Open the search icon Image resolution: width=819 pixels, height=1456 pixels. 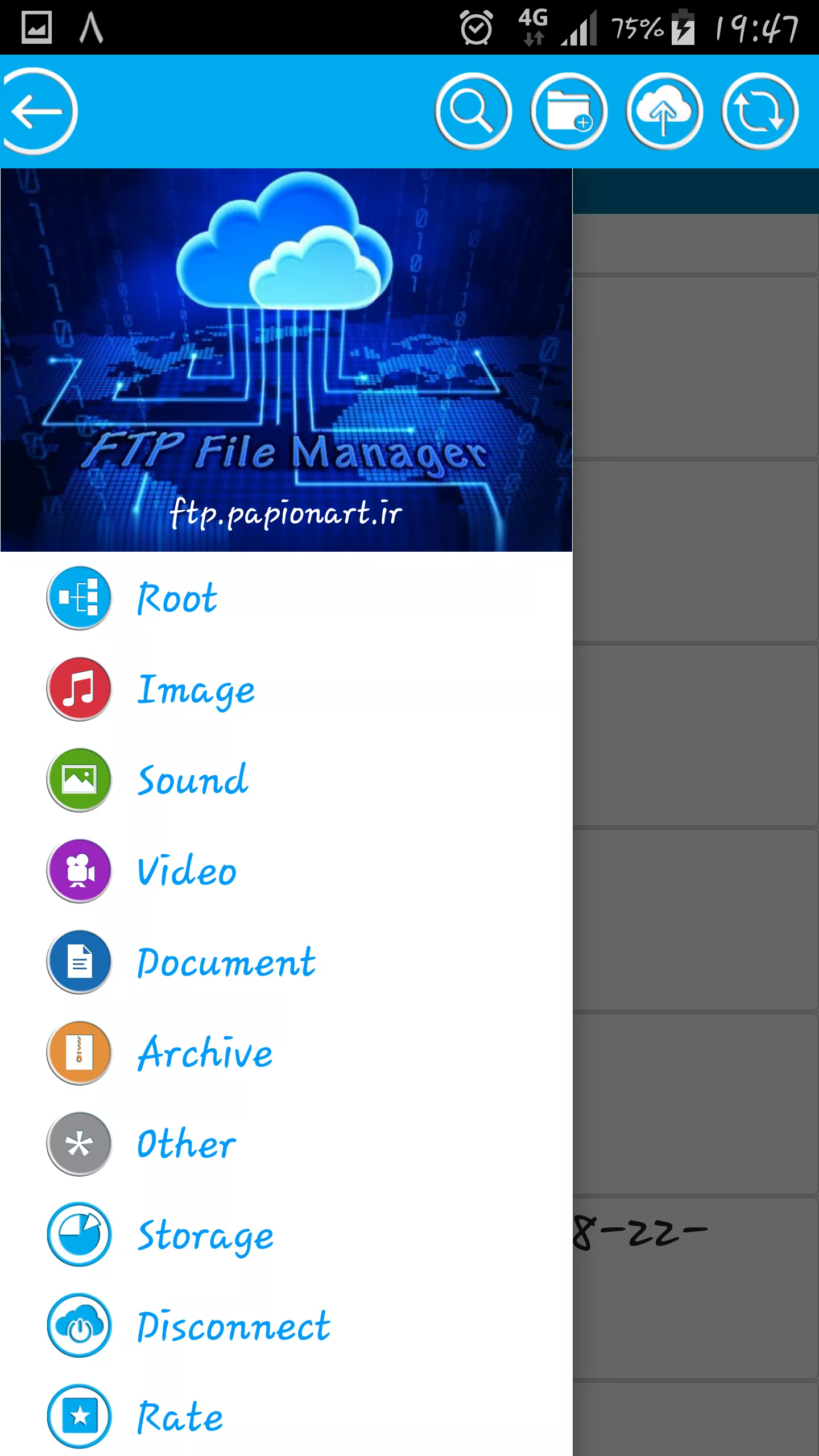(473, 111)
